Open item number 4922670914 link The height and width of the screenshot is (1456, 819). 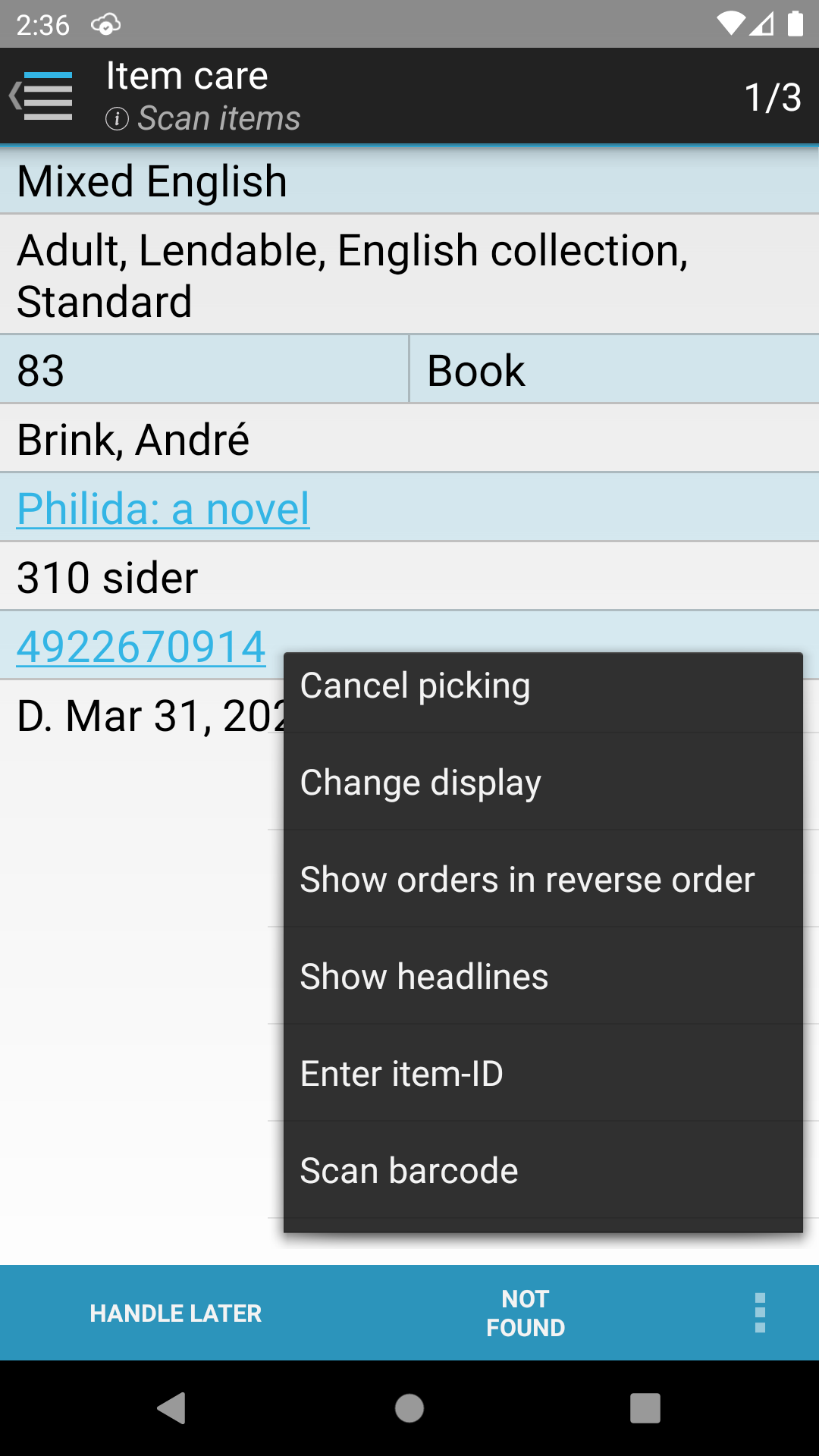pos(141,647)
